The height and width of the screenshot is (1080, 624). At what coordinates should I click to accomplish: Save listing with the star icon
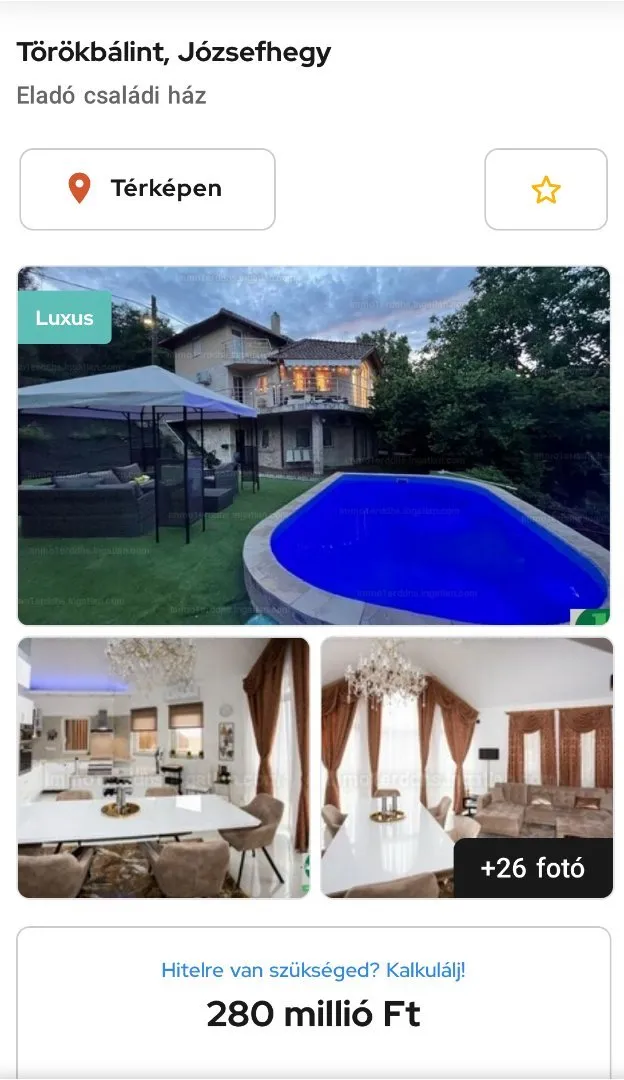point(545,190)
